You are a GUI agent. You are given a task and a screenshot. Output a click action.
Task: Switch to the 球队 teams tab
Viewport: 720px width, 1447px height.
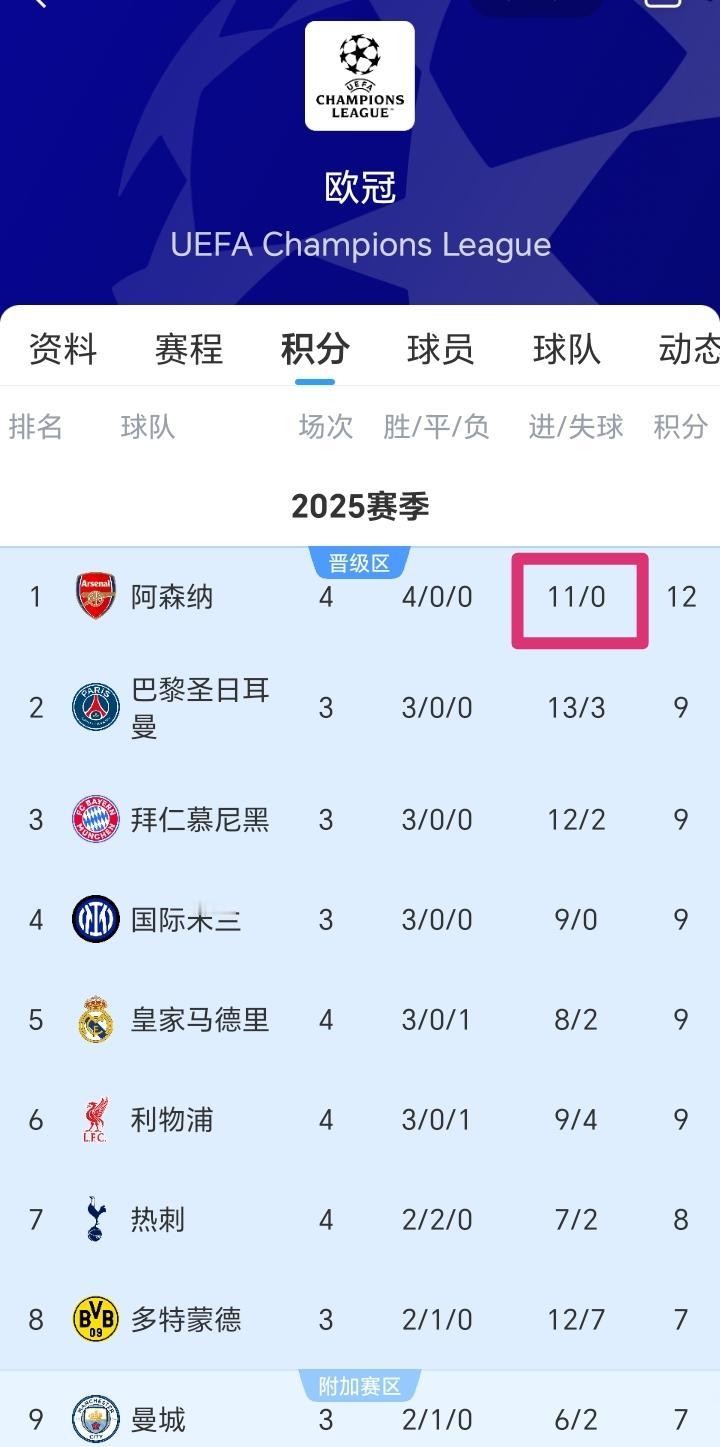pos(565,348)
